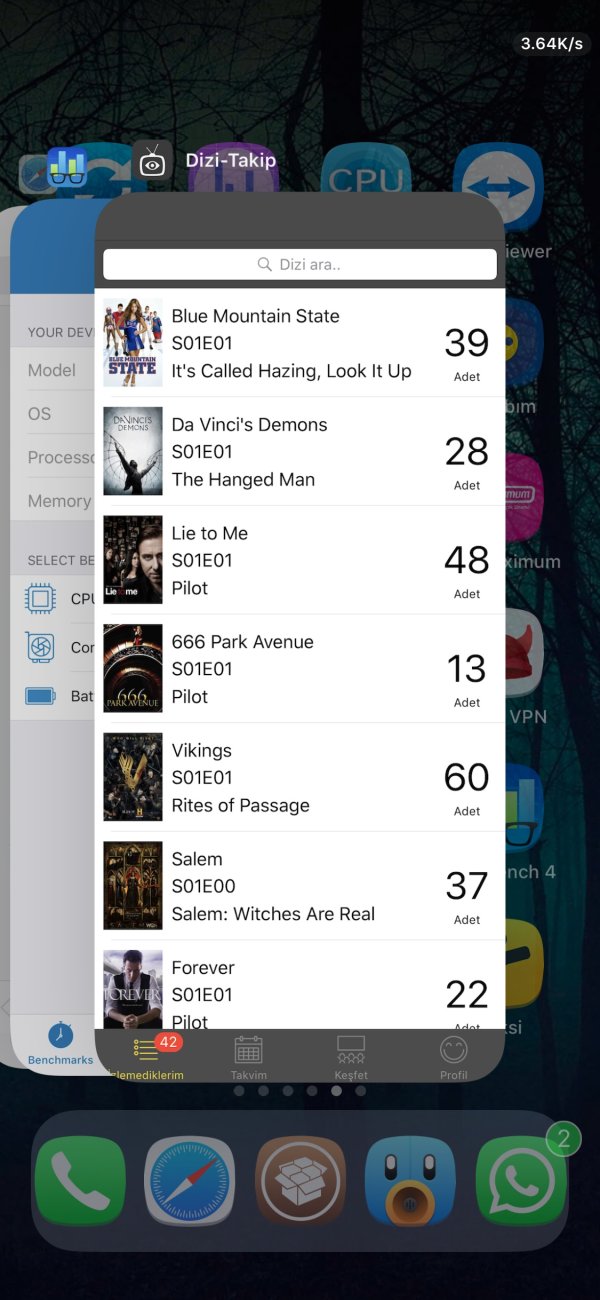This screenshot has width=600, height=1300.
Task: Open 666 Park Avenue entry
Action: [x=300, y=669]
